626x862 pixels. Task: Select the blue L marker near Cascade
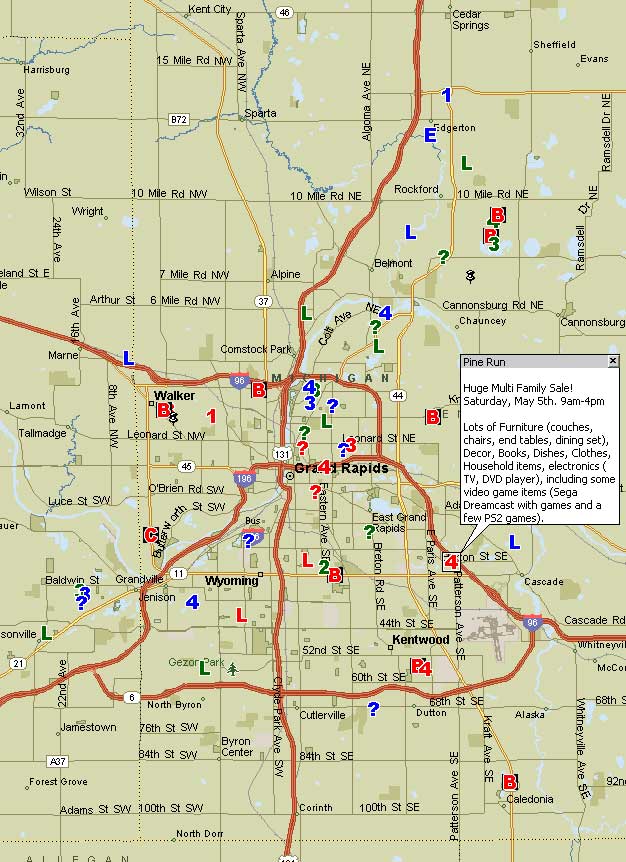[514, 542]
